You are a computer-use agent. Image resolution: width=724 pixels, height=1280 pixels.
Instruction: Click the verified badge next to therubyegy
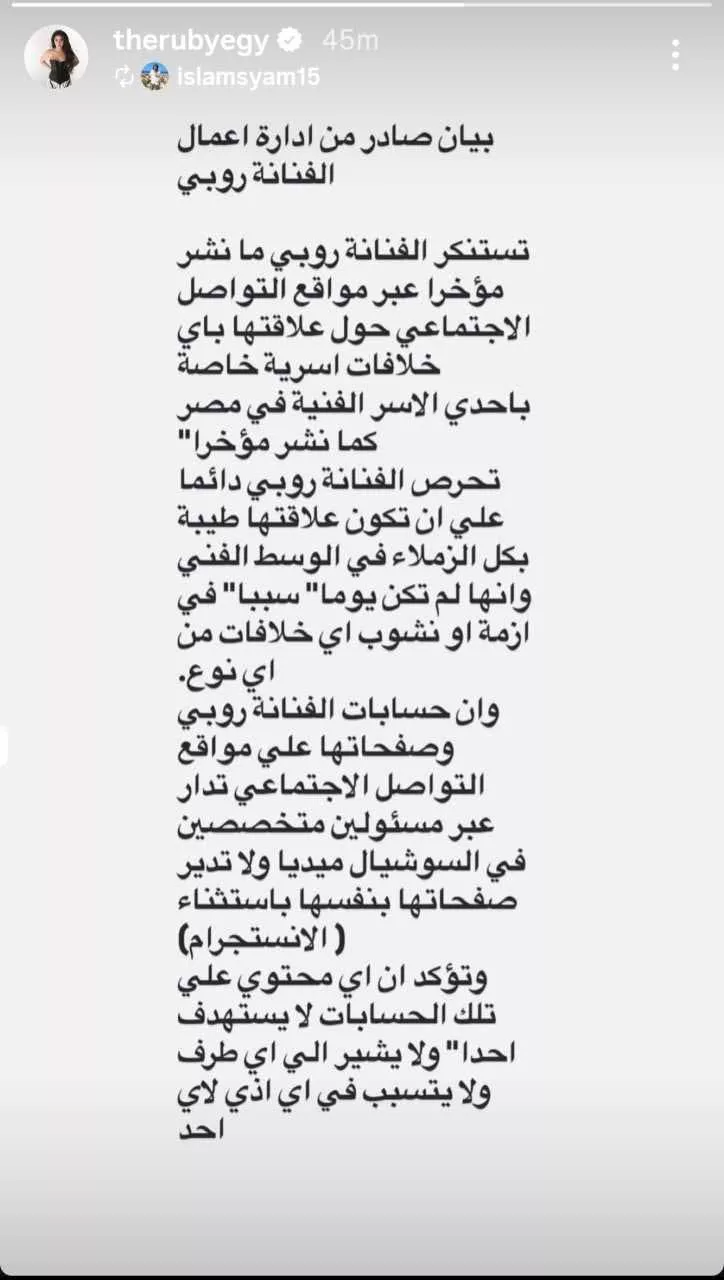click(291, 40)
